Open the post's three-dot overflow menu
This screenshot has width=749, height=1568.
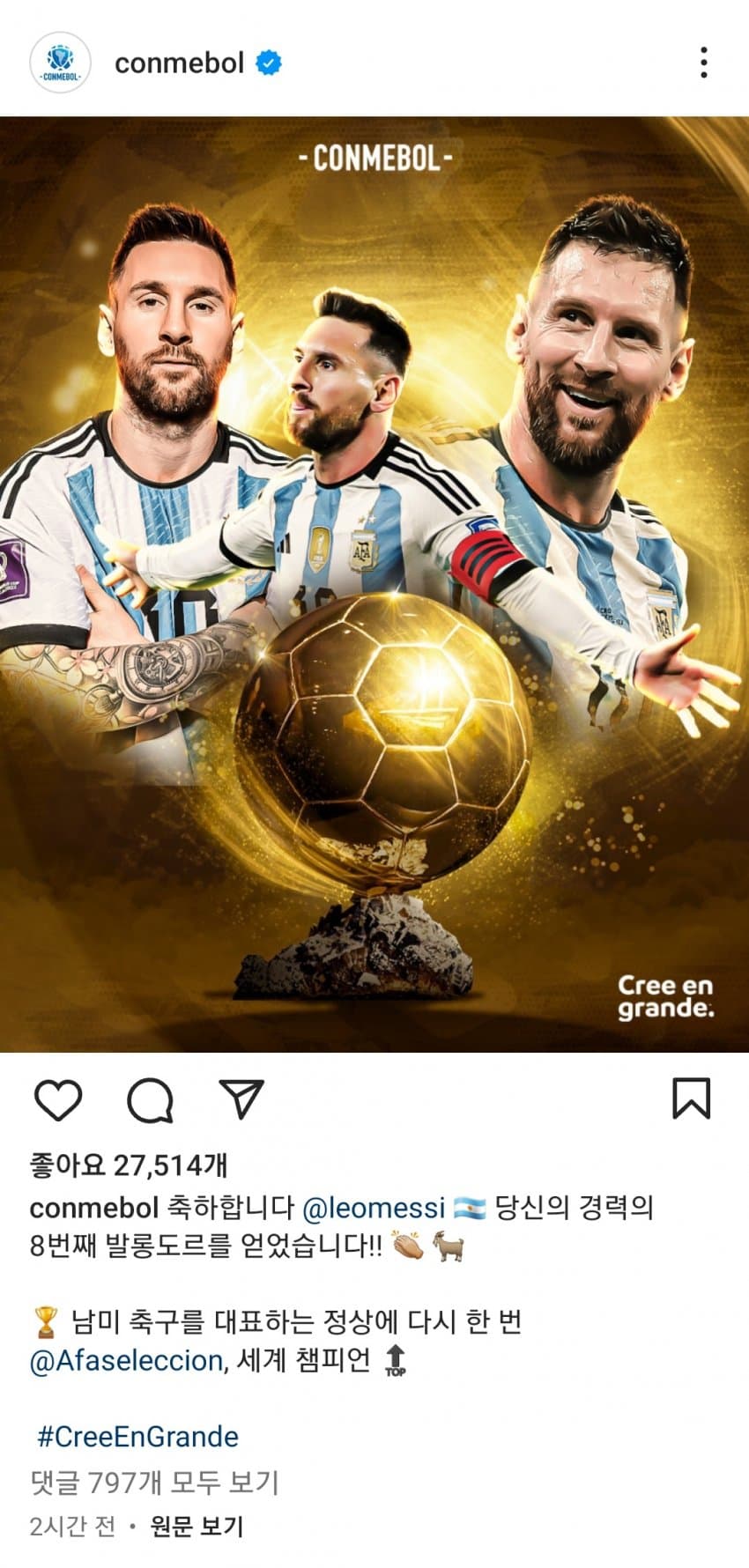[x=703, y=63]
